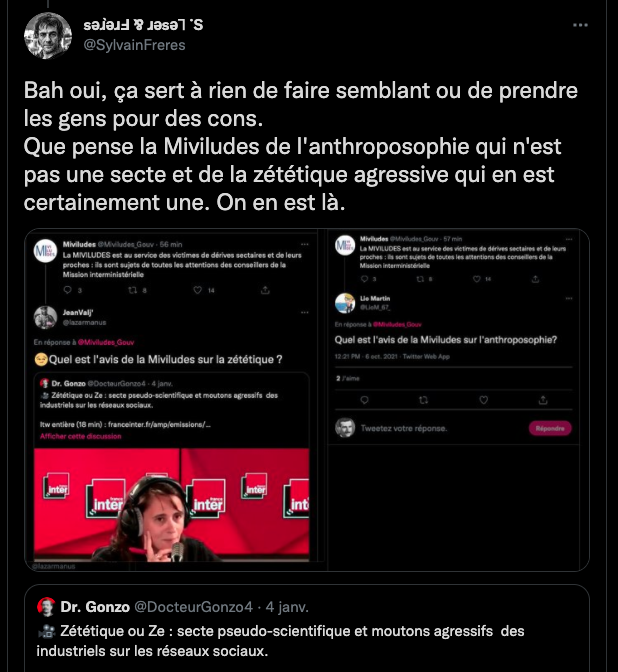
Task: View the tweet author's profile picture
Action: pyautogui.click(x=47, y=35)
